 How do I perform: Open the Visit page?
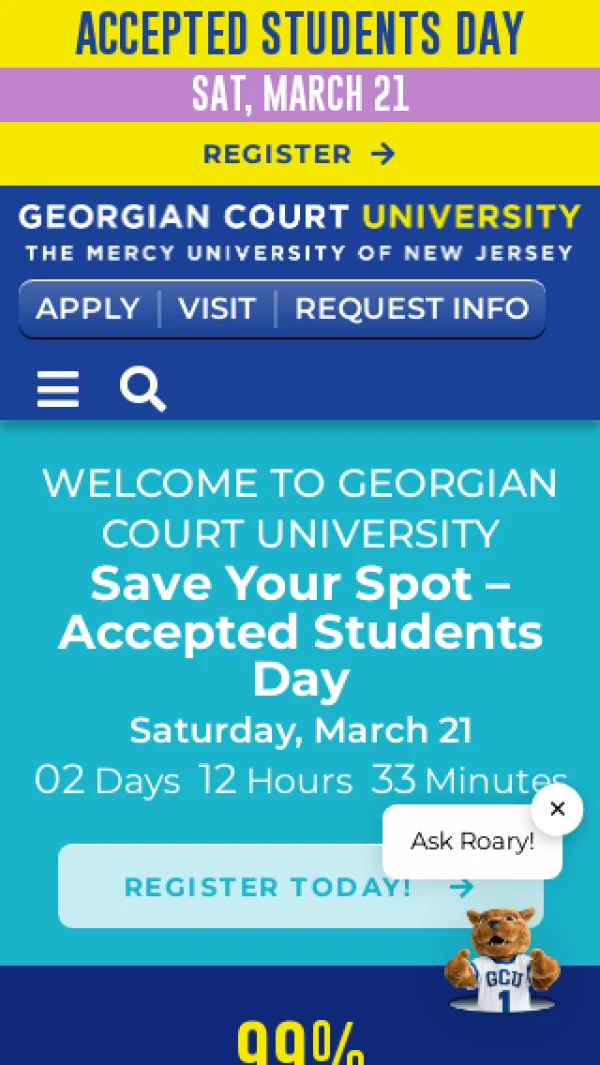click(x=217, y=309)
